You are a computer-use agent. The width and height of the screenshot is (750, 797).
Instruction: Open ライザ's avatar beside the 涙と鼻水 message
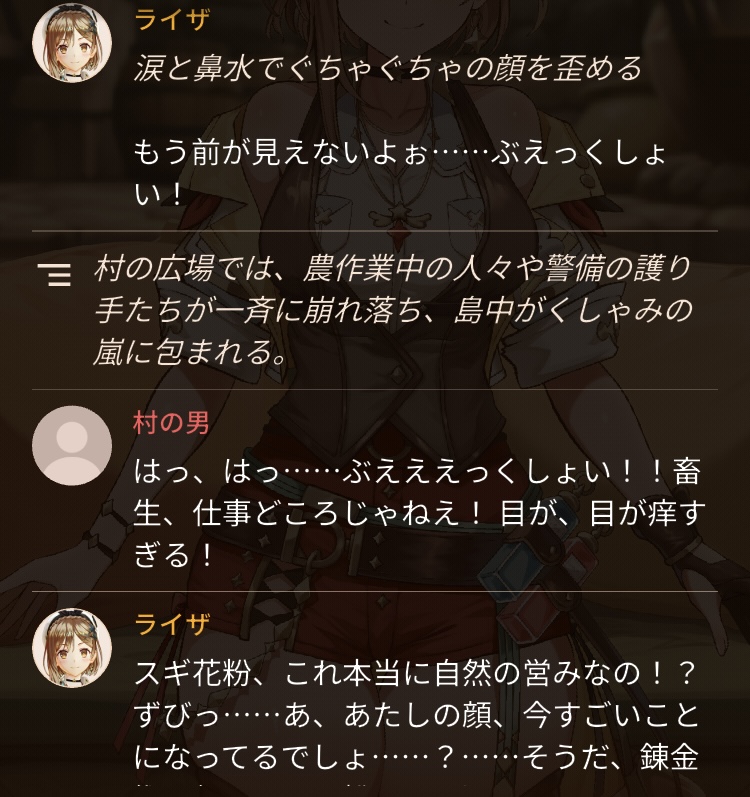(72, 42)
